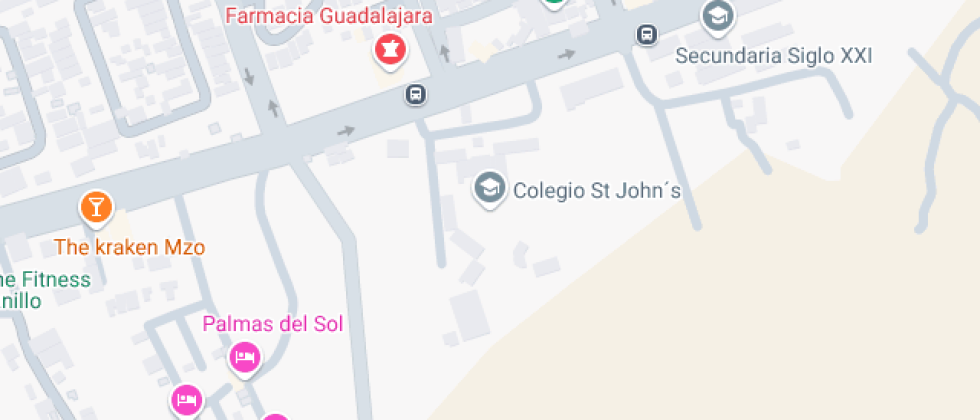Tap the Secundaria Siglo XXI school pin
The width and height of the screenshot is (980, 420).
[x=718, y=17]
